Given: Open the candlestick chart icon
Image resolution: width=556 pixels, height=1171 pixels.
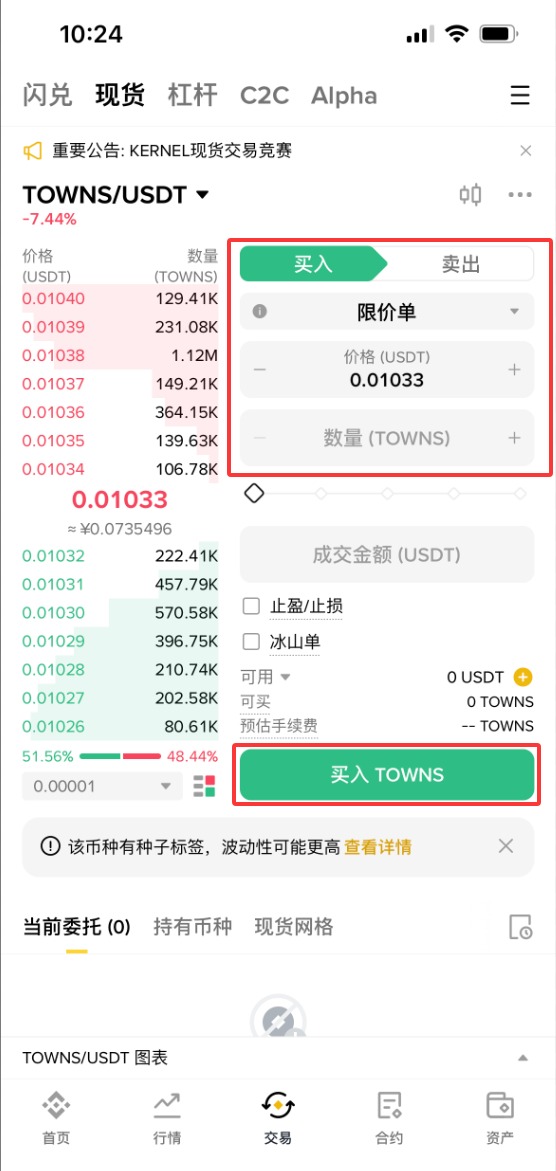Looking at the screenshot, I should (x=470, y=195).
